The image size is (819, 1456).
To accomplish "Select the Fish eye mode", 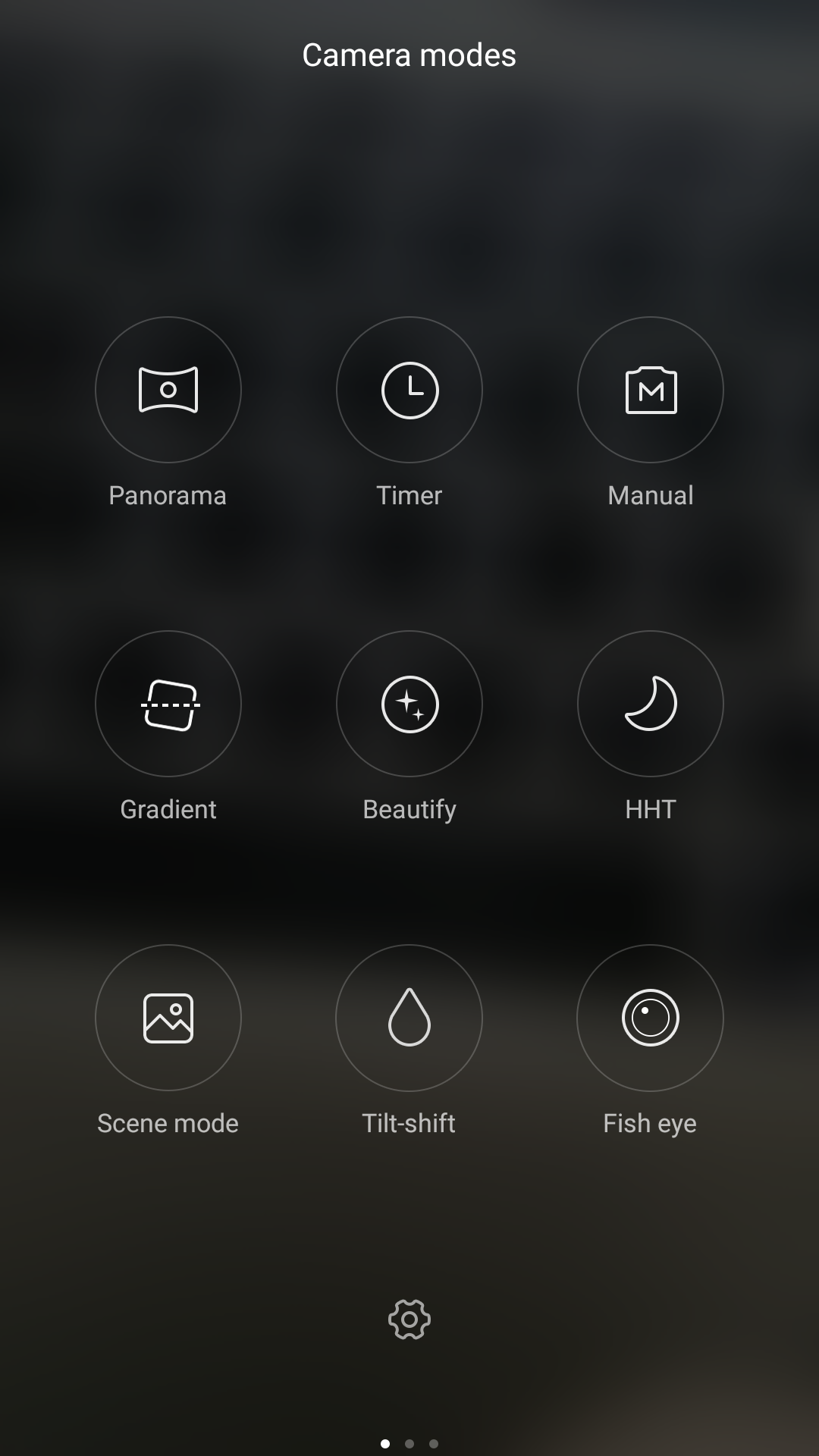I will (x=651, y=1018).
